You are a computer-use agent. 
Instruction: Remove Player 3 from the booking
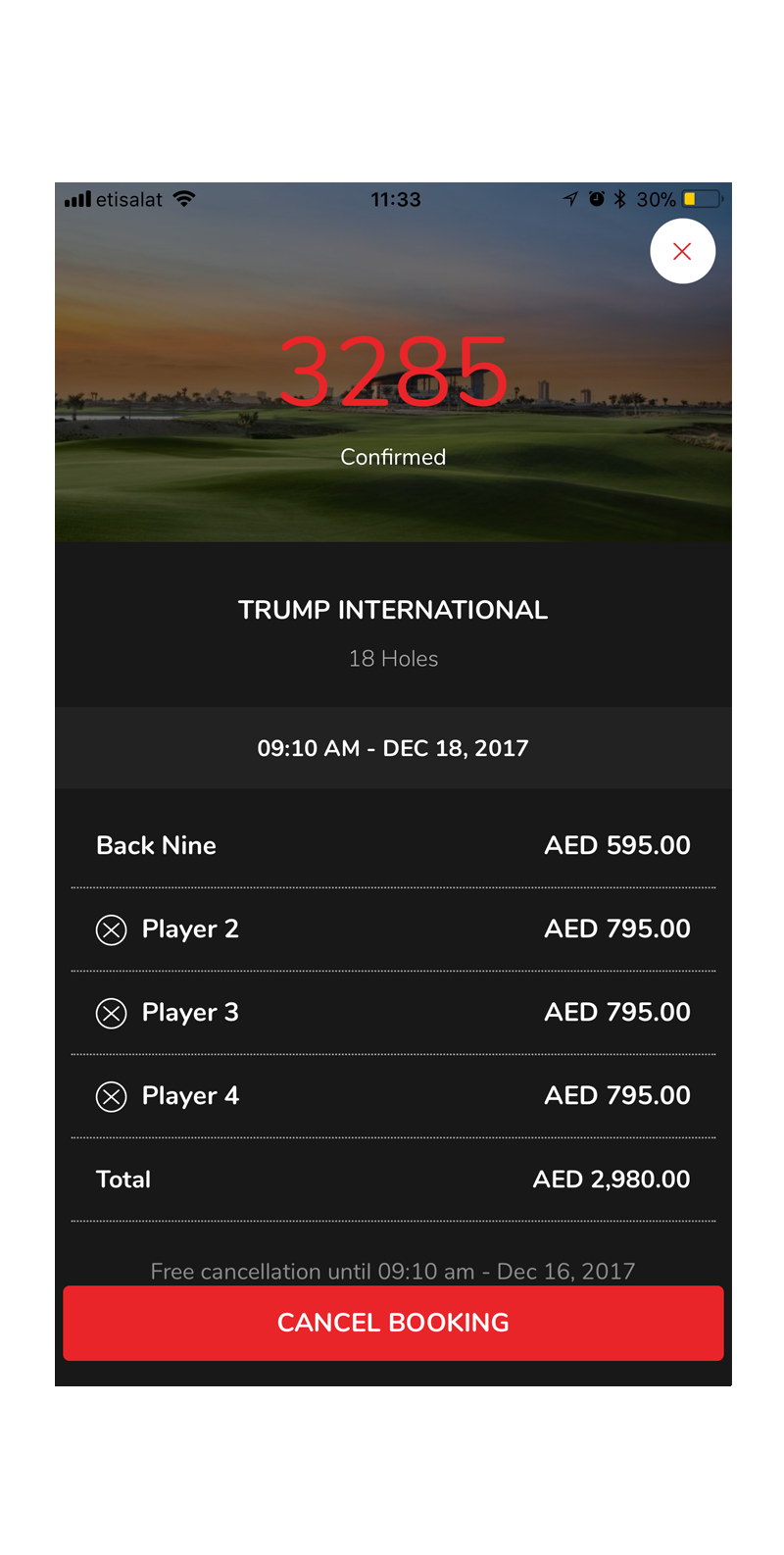[x=112, y=1013]
